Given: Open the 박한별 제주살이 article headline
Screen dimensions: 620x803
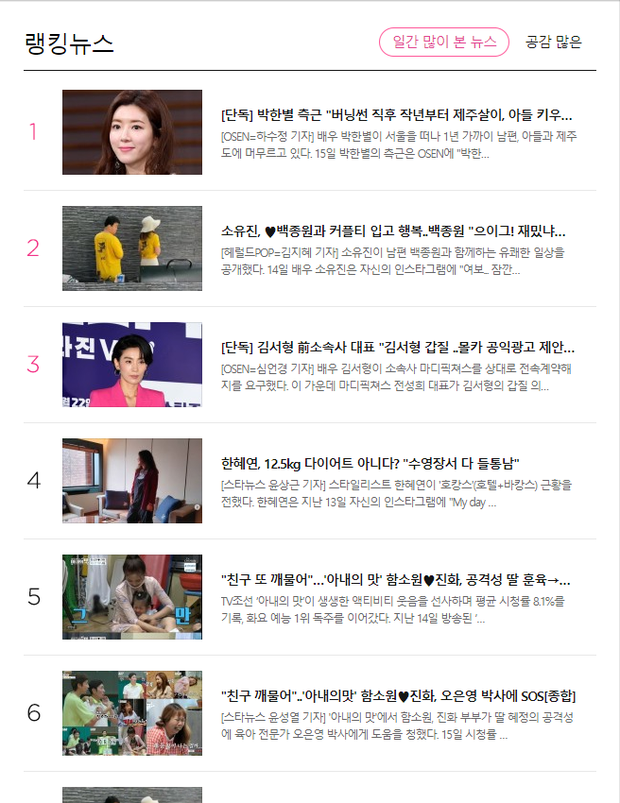Looking at the screenshot, I should pyautogui.click(x=396, y=114).
